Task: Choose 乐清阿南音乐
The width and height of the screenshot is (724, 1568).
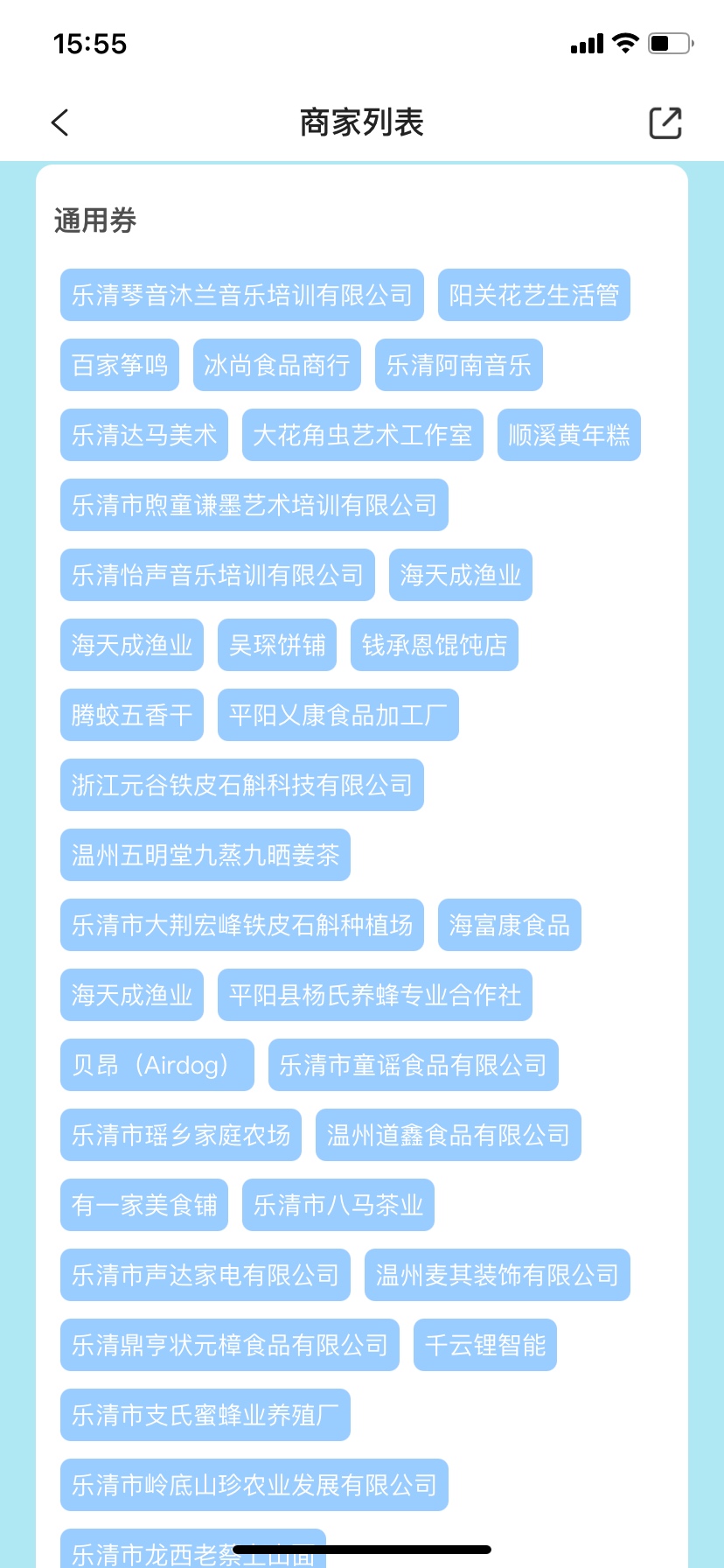Action: click(x=458, y=365)
